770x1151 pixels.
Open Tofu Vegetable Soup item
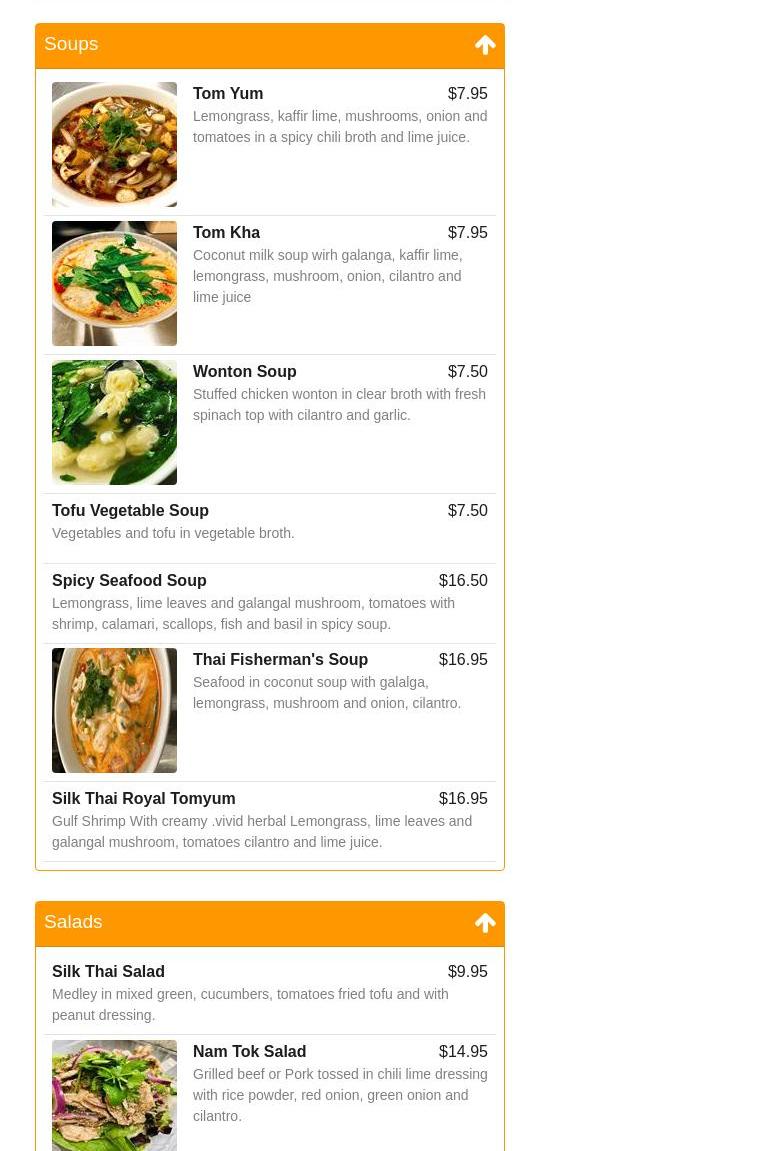(130, 511)
